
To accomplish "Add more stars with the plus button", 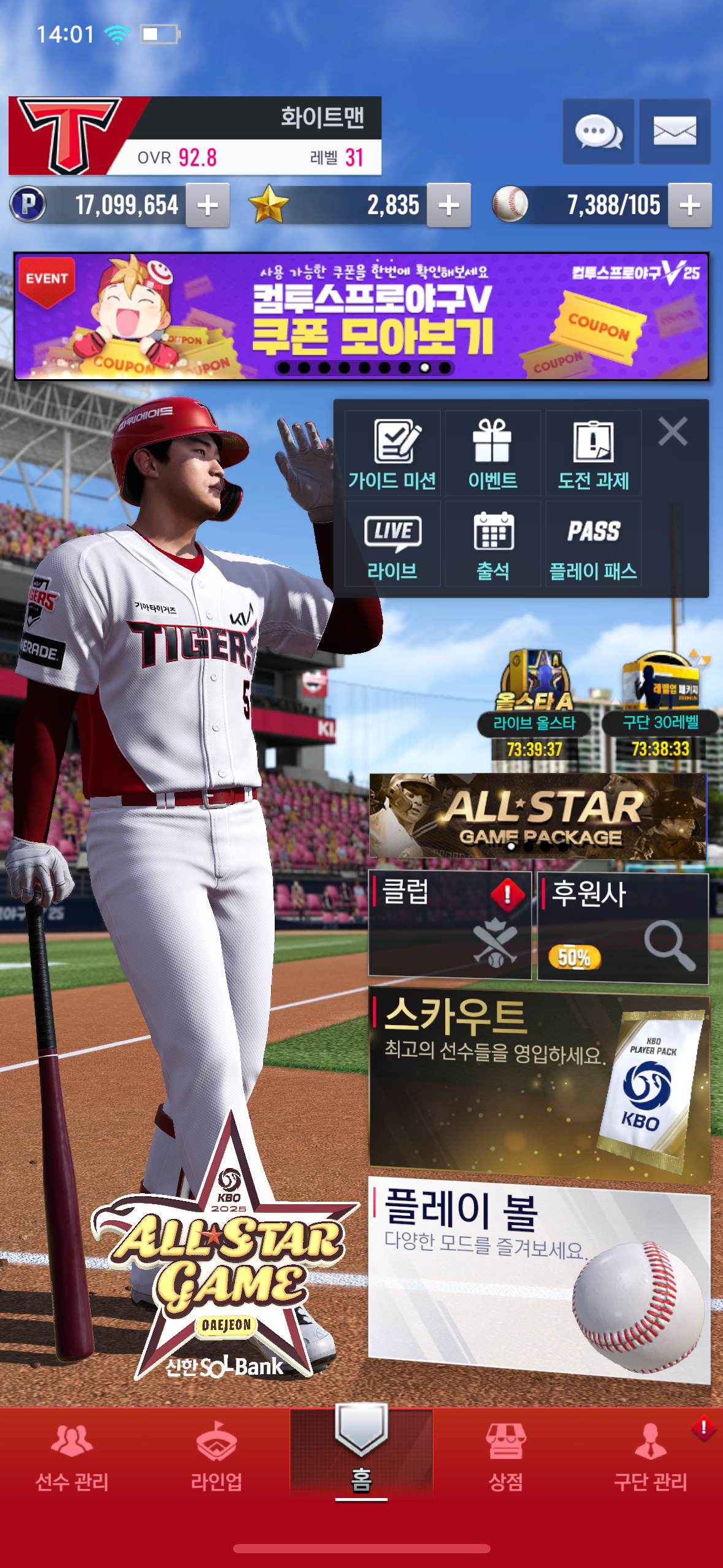I will [449, 206].
